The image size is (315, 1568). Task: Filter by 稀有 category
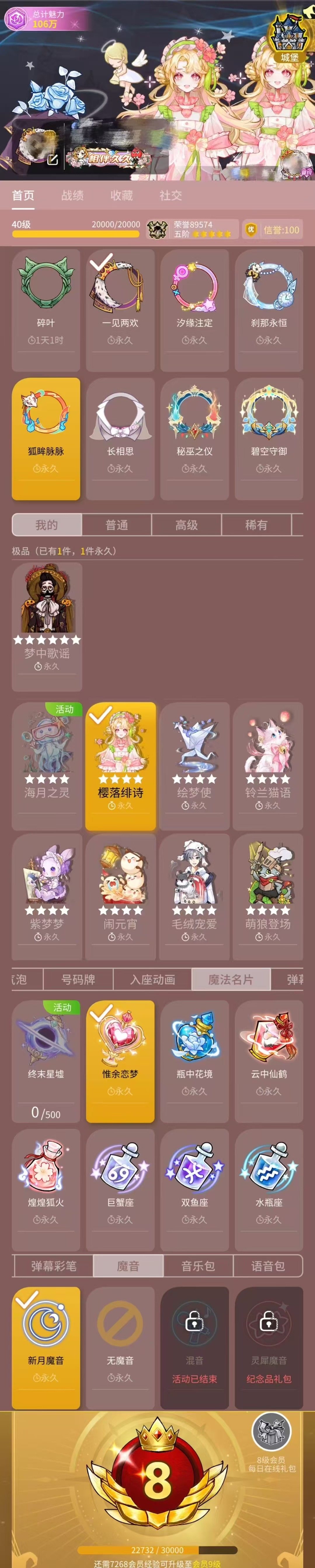256,525
